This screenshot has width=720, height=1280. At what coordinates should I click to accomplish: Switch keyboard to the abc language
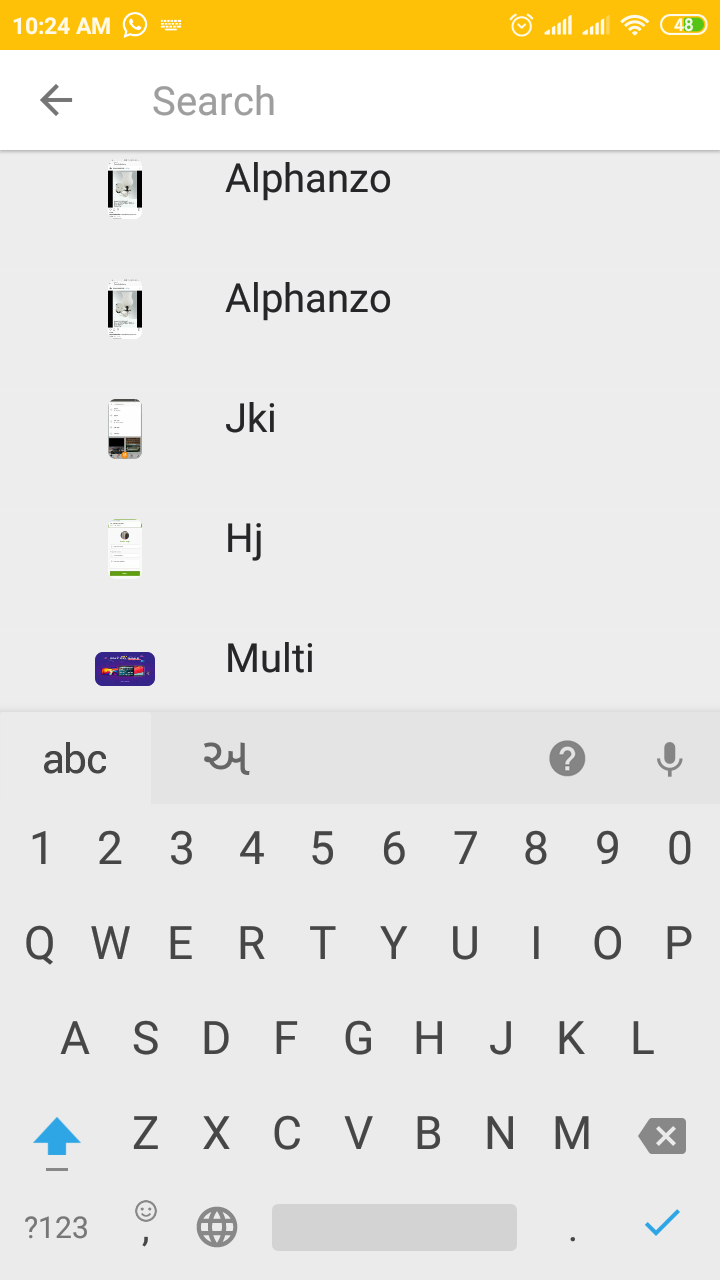pos(75,759)
